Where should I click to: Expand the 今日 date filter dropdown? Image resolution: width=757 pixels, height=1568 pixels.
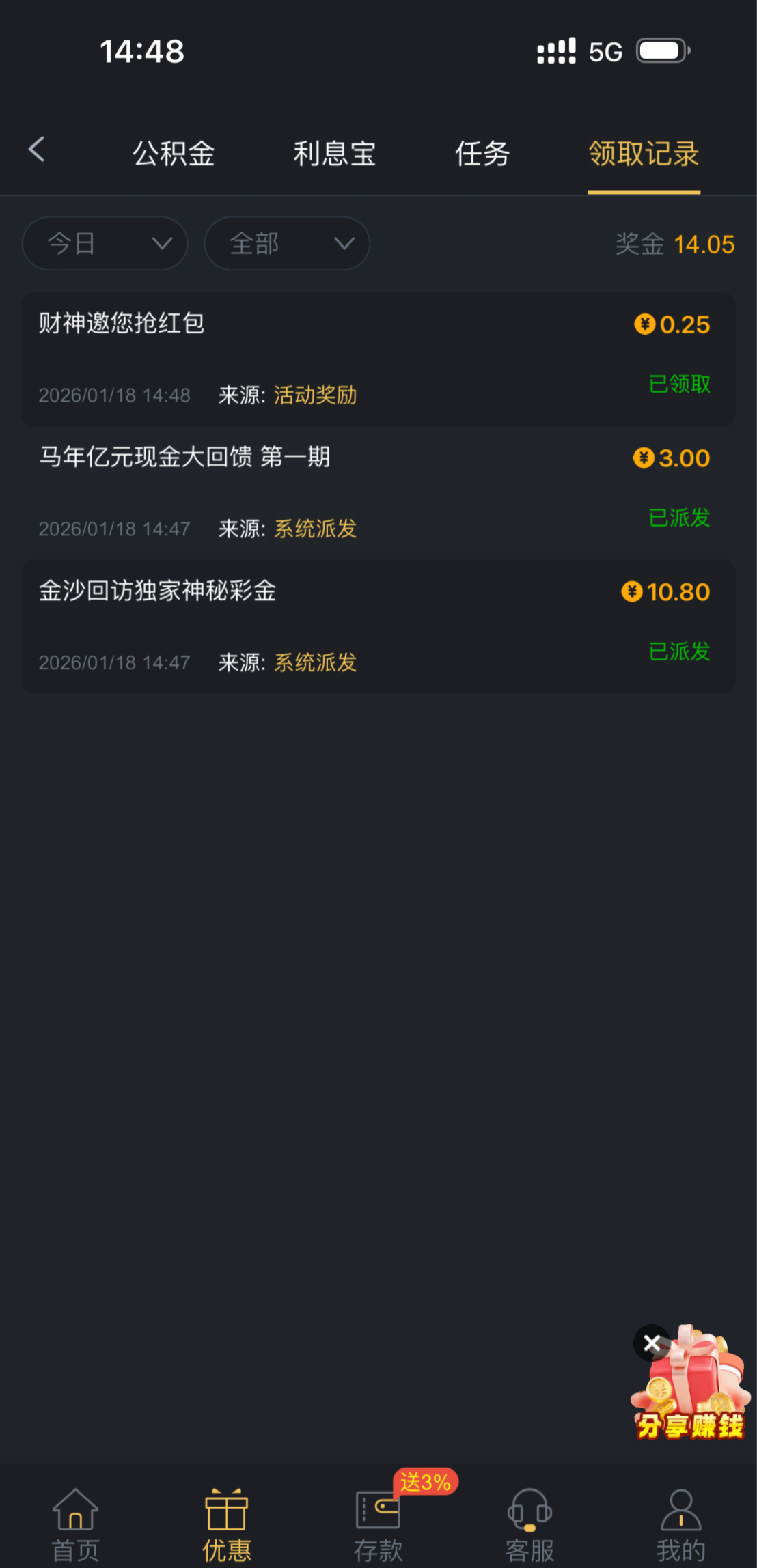point(105,244)
